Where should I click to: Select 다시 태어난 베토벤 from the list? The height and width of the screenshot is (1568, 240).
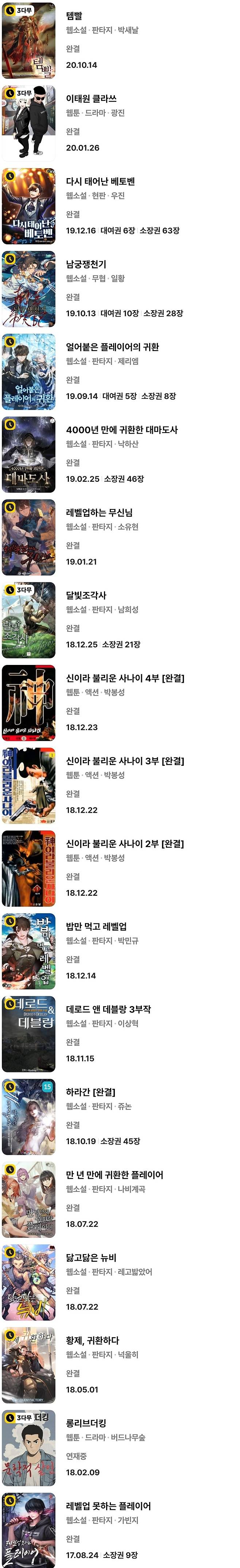(x=101, y=181)
